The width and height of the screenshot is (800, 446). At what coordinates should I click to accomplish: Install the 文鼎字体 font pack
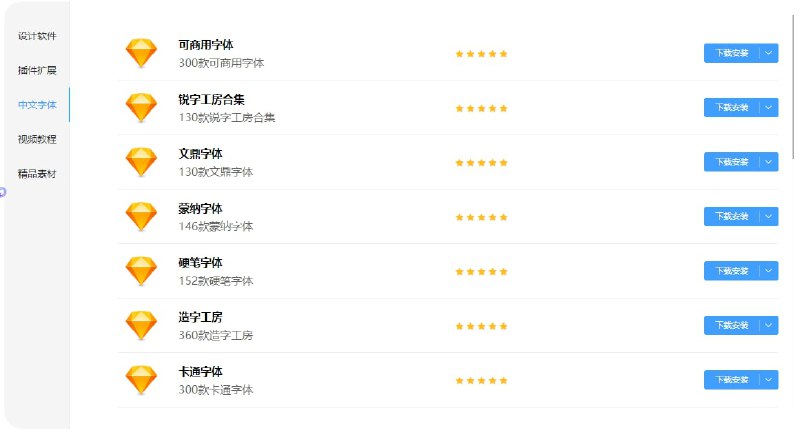[731, 162]
